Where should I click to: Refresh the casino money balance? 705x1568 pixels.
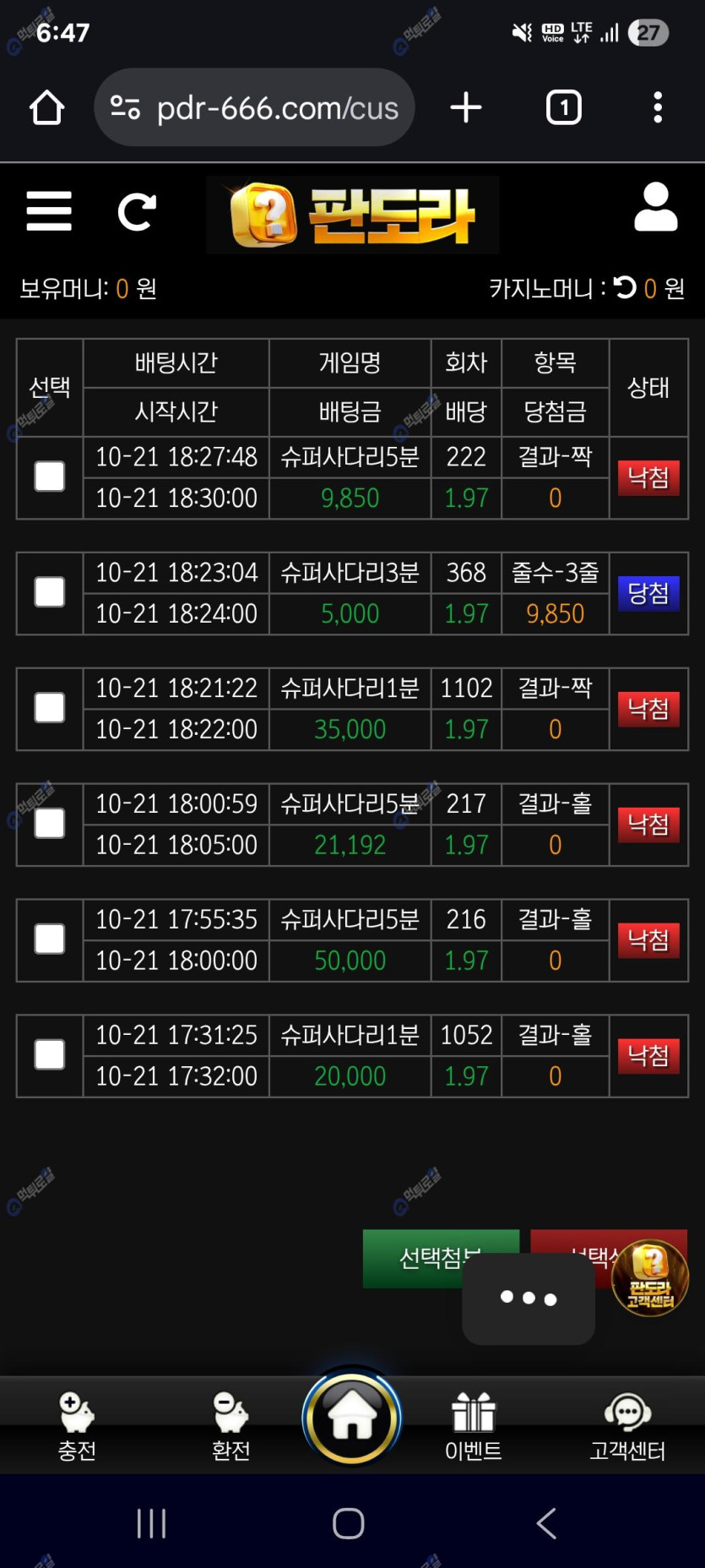point(625,288)
